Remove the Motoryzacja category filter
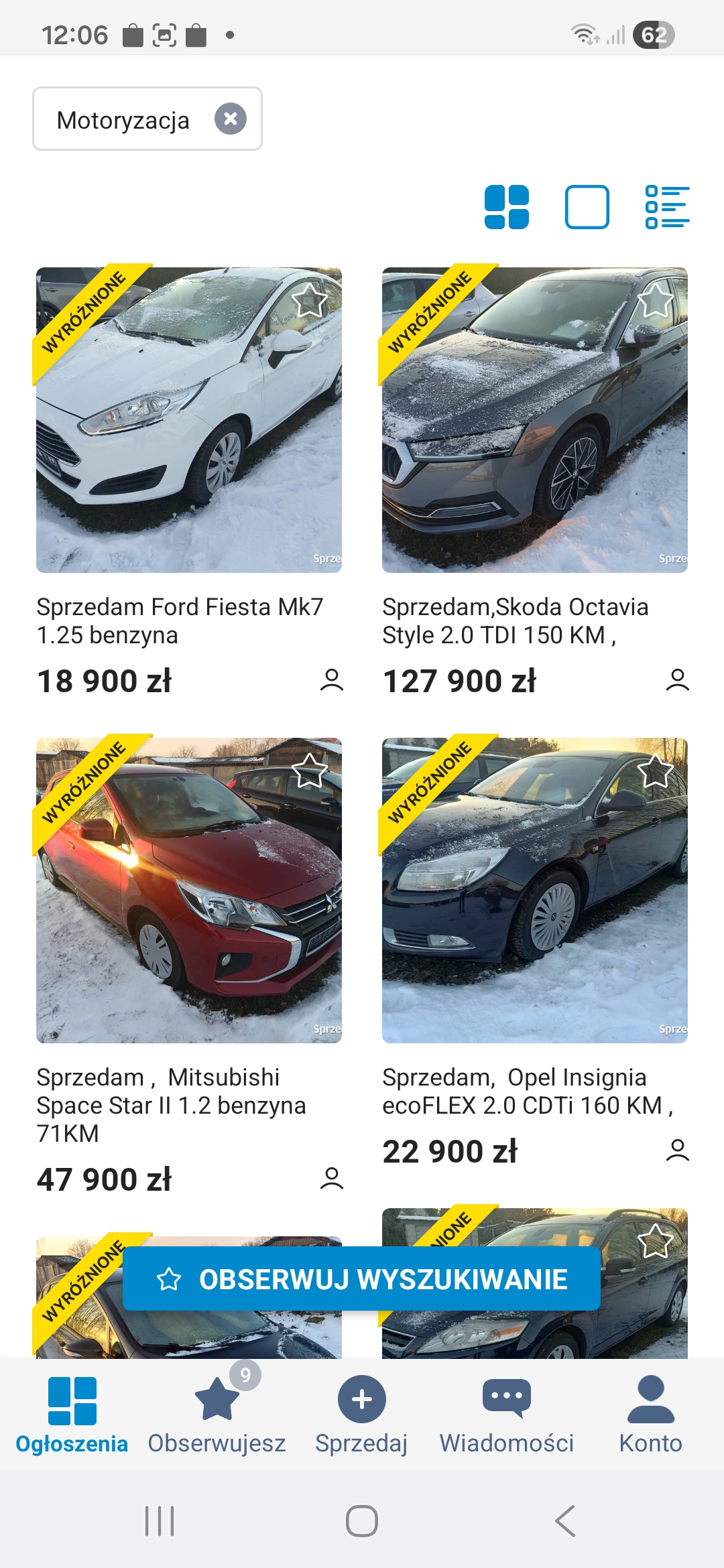 point(230,119)
